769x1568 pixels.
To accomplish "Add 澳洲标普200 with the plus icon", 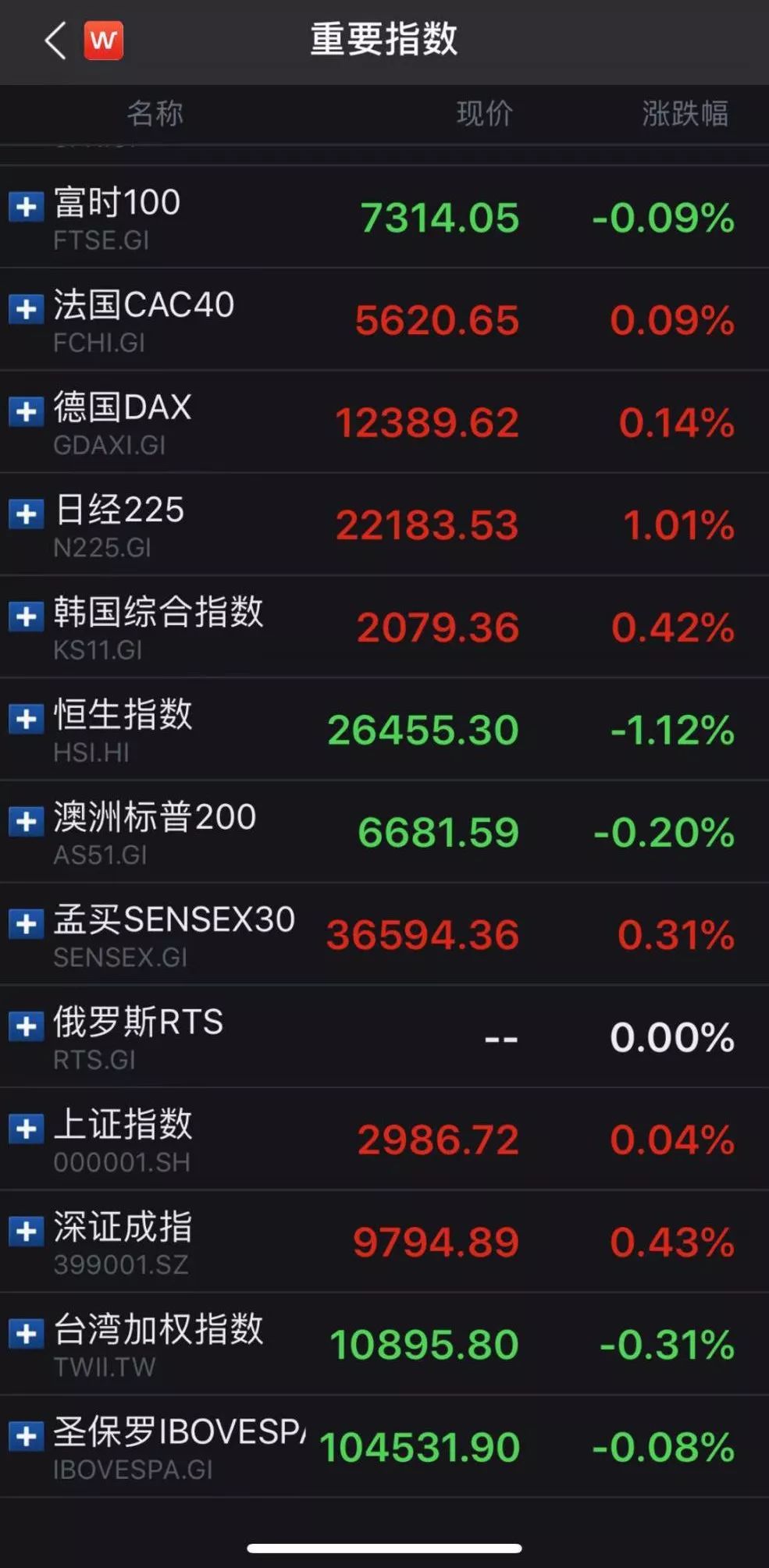I will pyautogui.click(x=26, y=822).
